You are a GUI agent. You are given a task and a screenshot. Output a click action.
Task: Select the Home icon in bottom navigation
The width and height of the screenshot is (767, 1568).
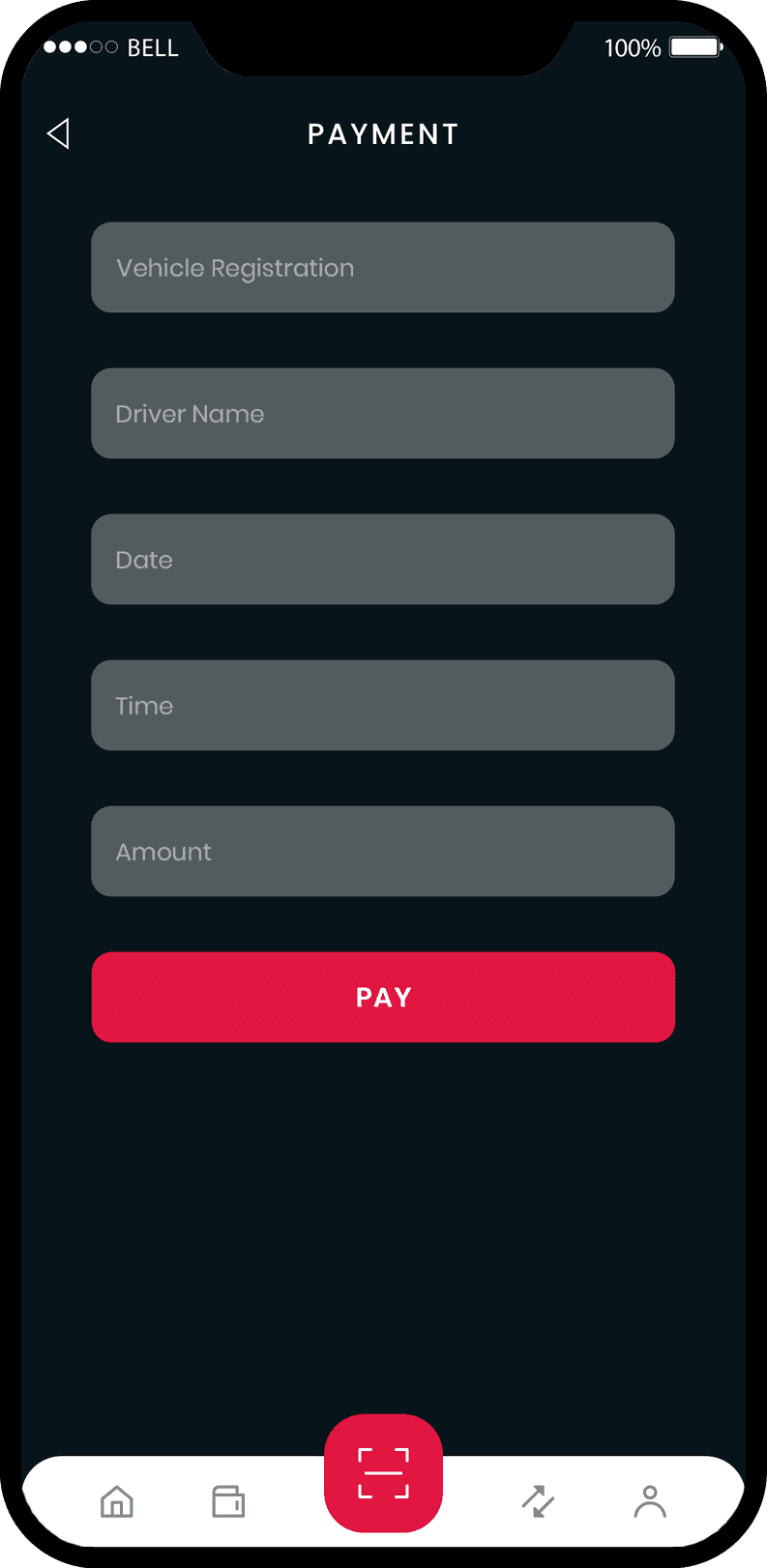(116, 1501)
